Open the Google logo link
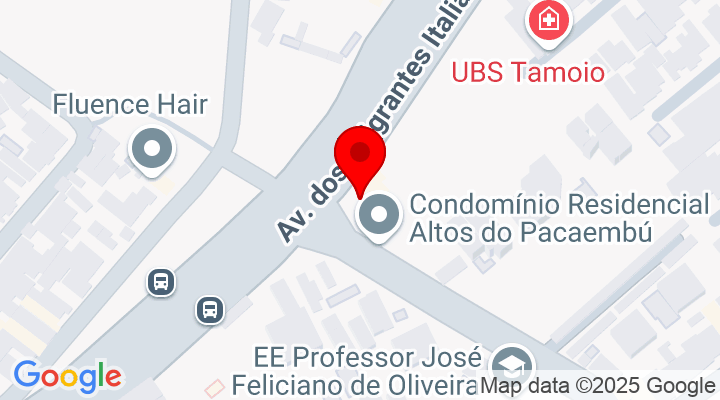Image resolution: width=720 pixels, height=400 pixels. pos(68,376)
